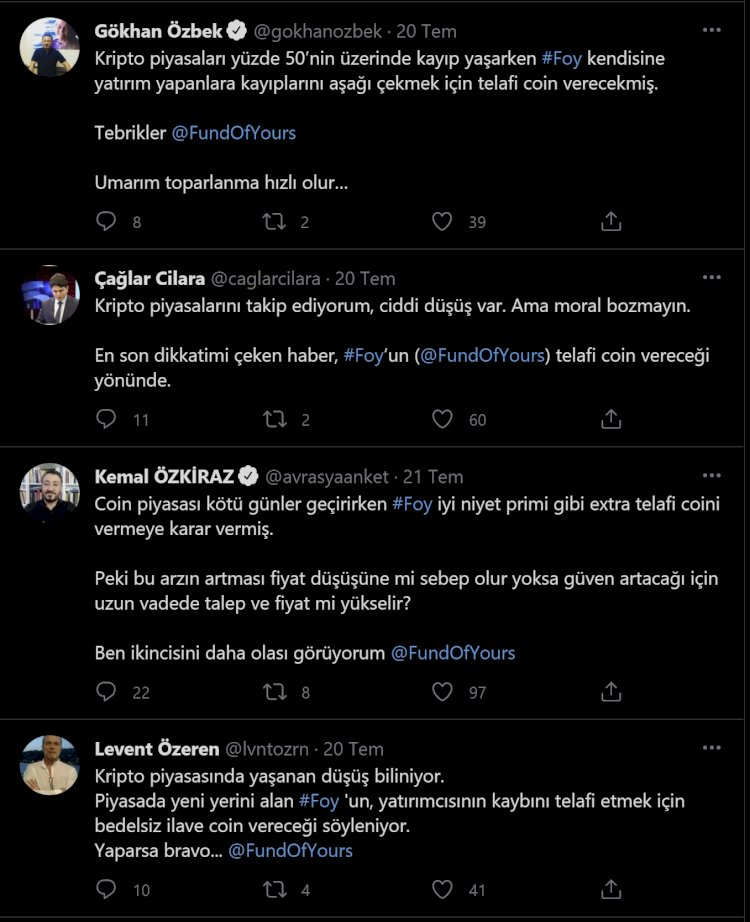Open #Foy hashtag in Kemal ÖZKİRAZ's tweet
This screenshot has height=922, width=750.
coord(412,504)
